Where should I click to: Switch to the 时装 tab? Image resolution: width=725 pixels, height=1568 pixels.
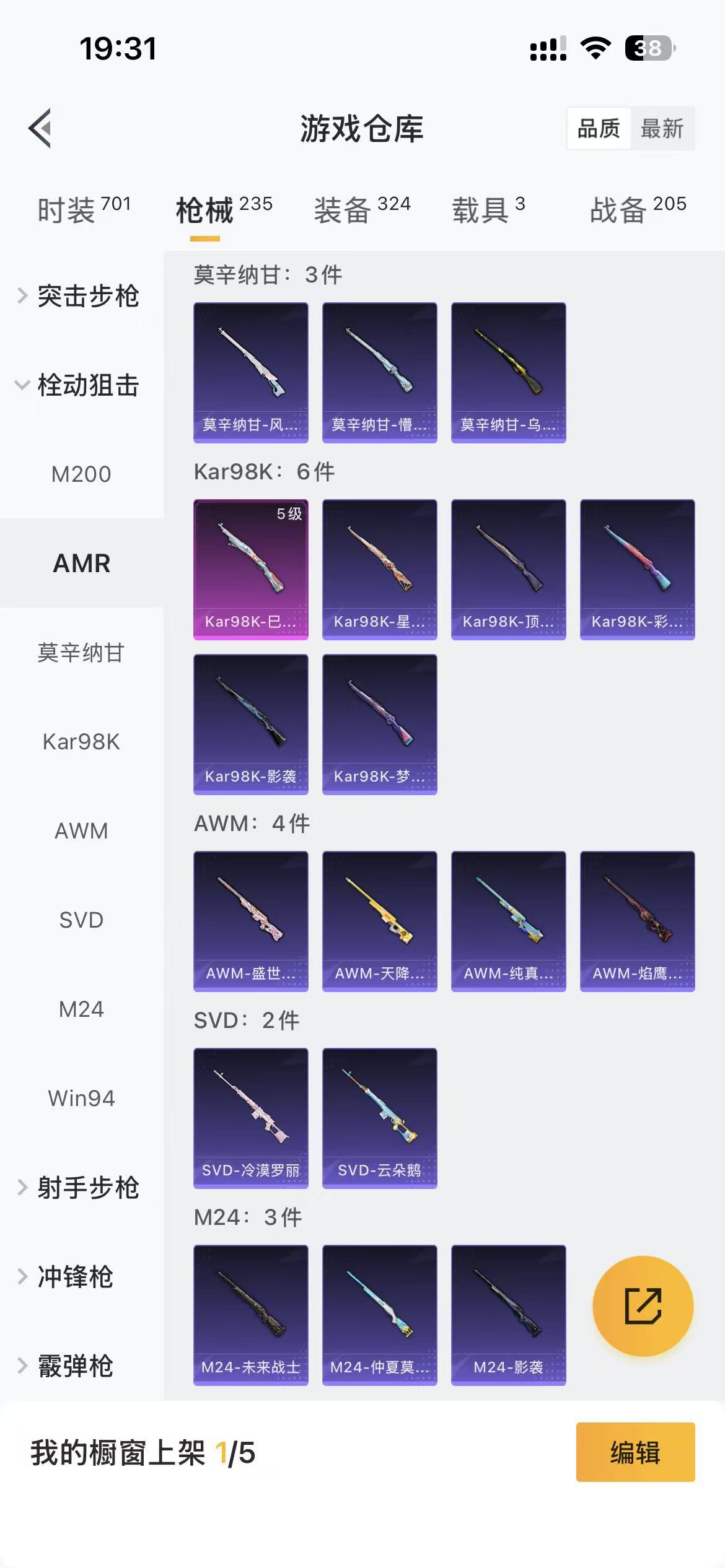(84, 209)
